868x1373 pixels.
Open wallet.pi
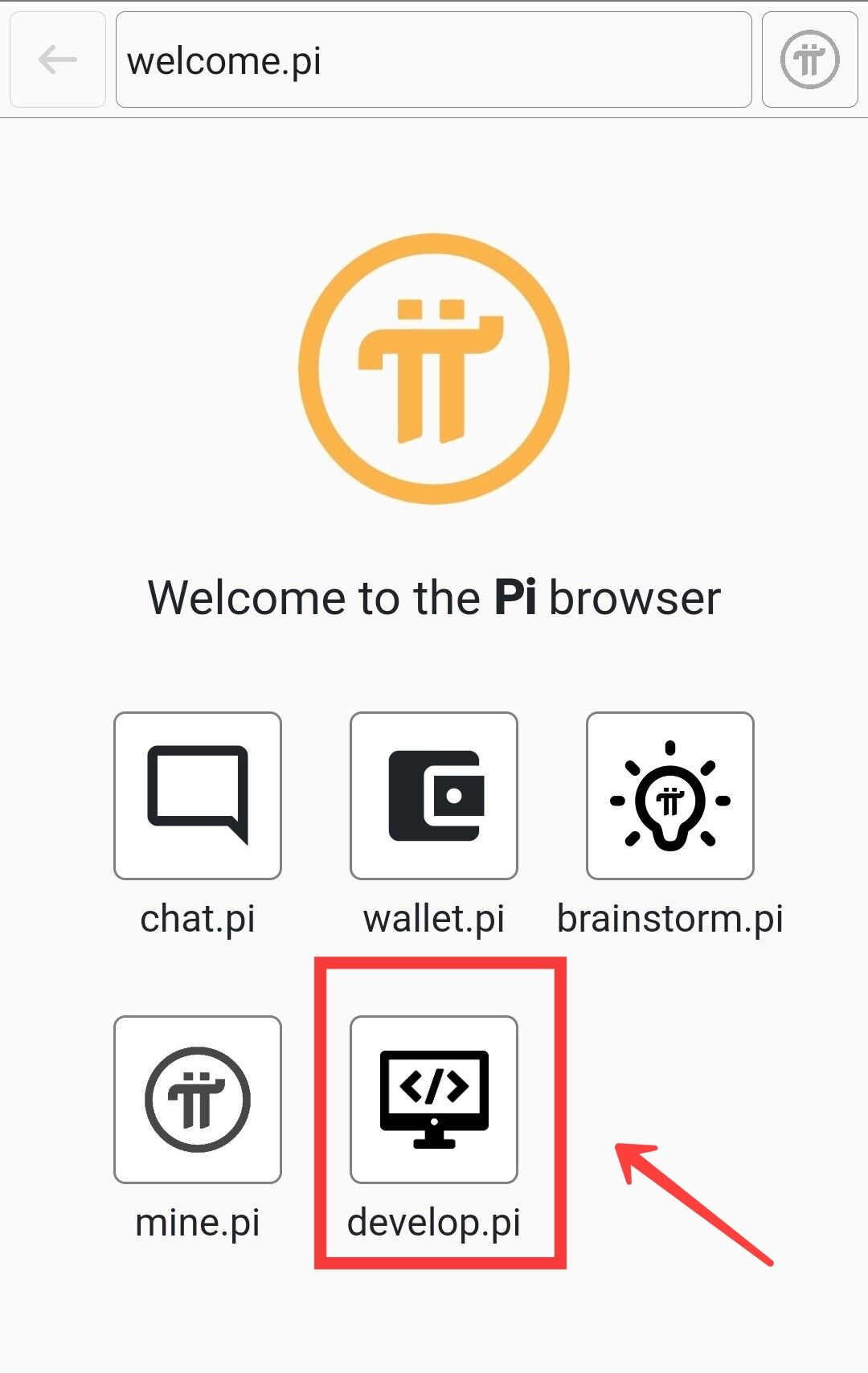[434, 796]
